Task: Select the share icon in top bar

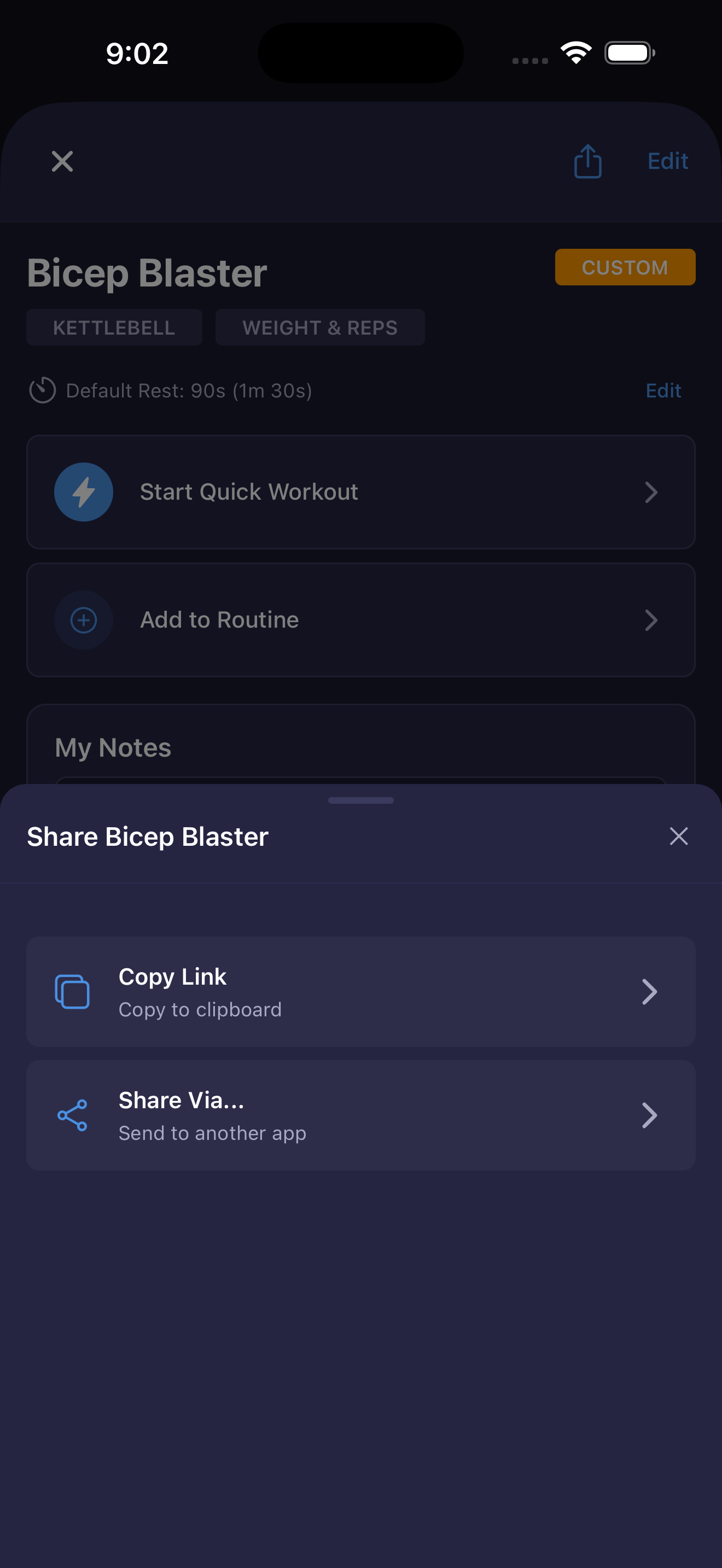Action: [x=586, y=161]
